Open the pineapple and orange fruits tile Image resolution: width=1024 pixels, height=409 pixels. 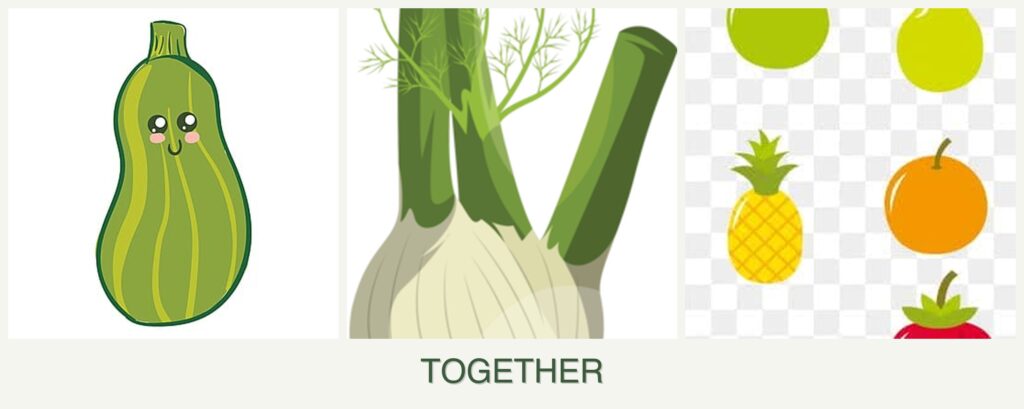pos(851,173)
